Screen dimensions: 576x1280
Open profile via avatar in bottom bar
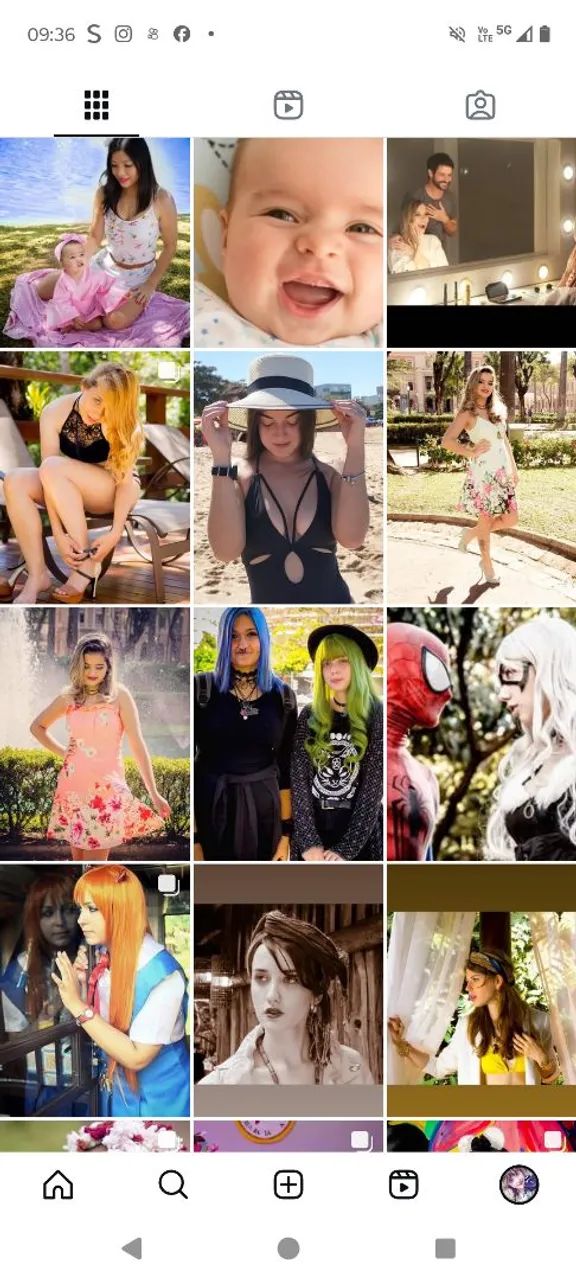click(x=519, y=1185)
